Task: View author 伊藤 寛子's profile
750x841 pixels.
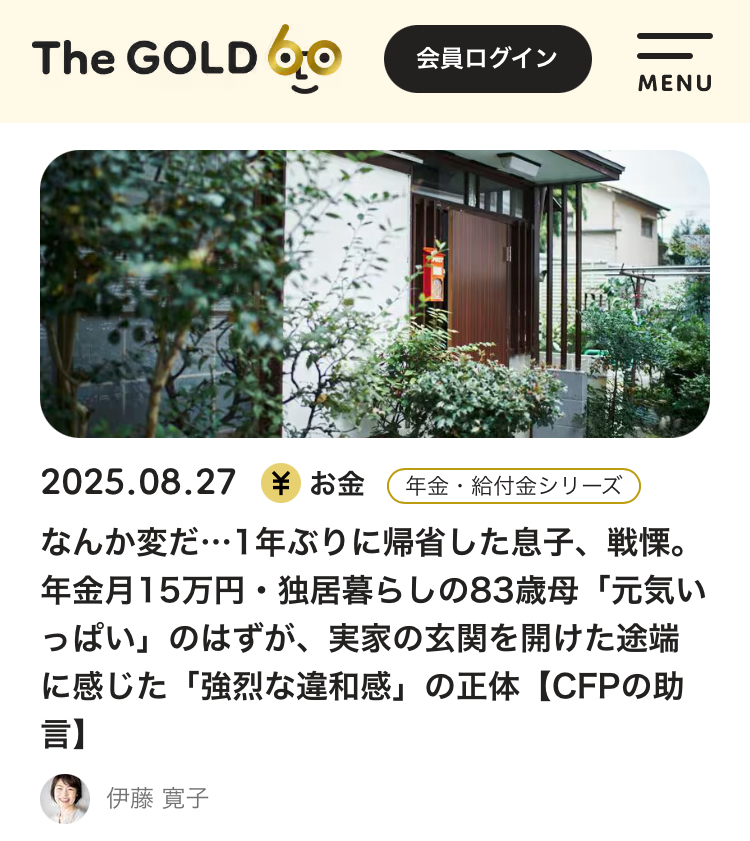Action: click(157, 798)
